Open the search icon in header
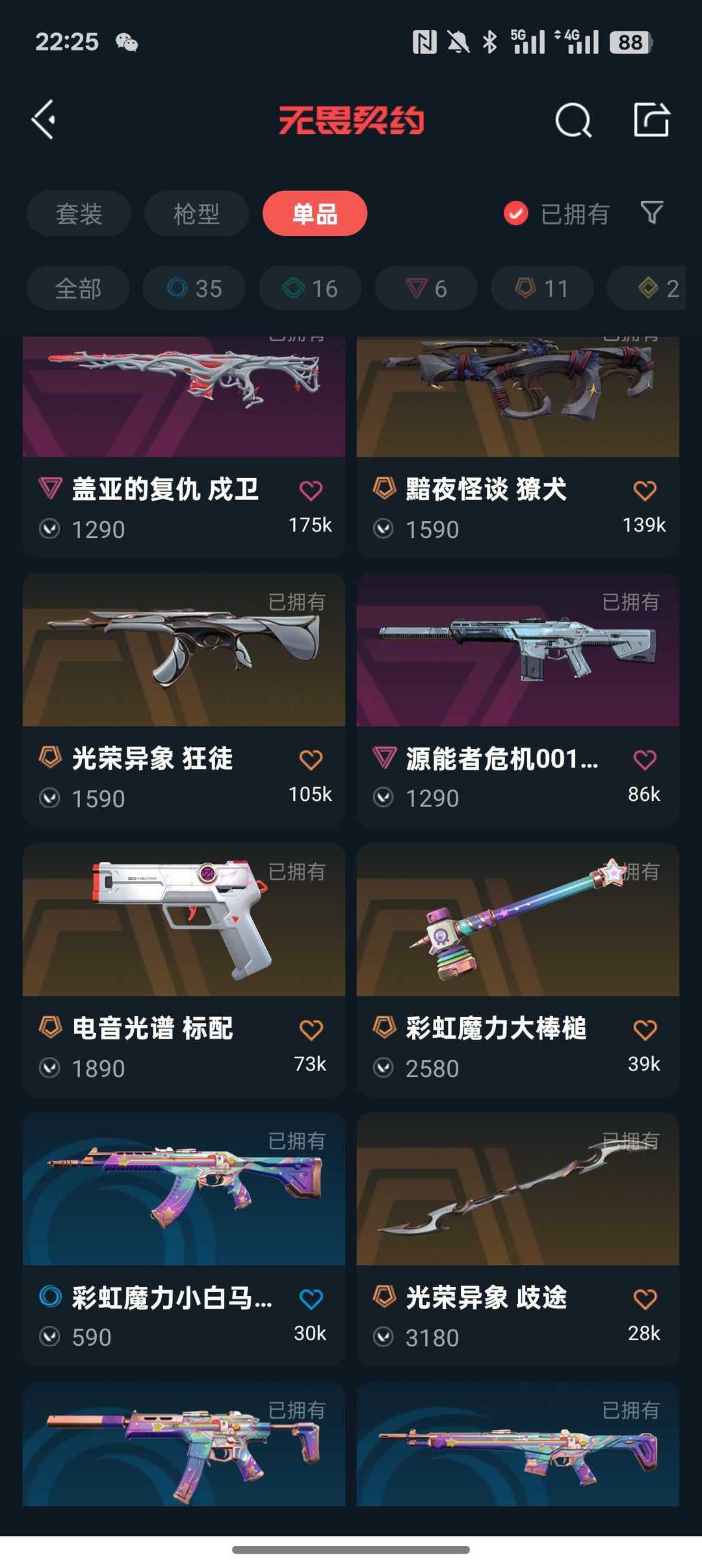Viewport: 702px width, 1568px height. pyautogui.click(x=573, y=120)
